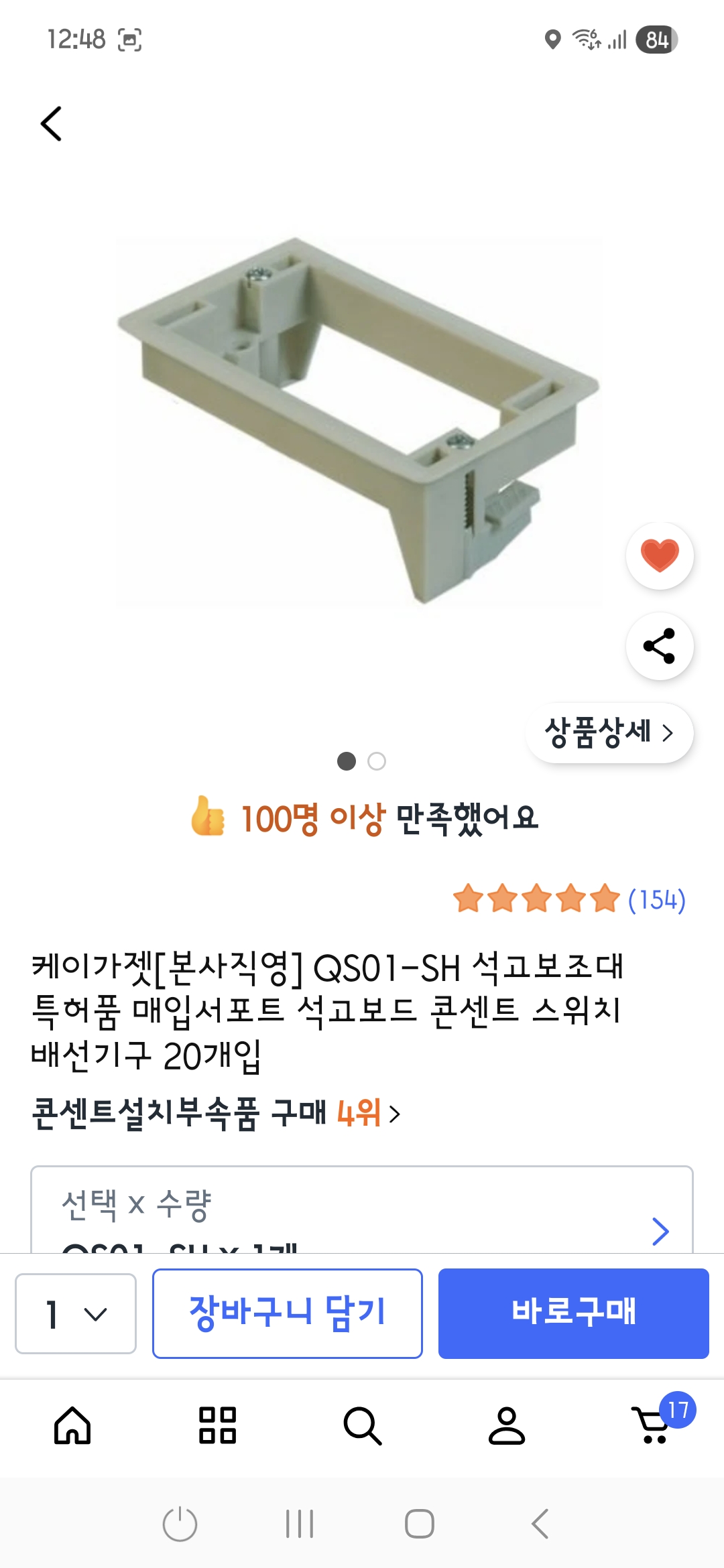Open the category grid tab

pyautogui.click(x=217, y=1425)
